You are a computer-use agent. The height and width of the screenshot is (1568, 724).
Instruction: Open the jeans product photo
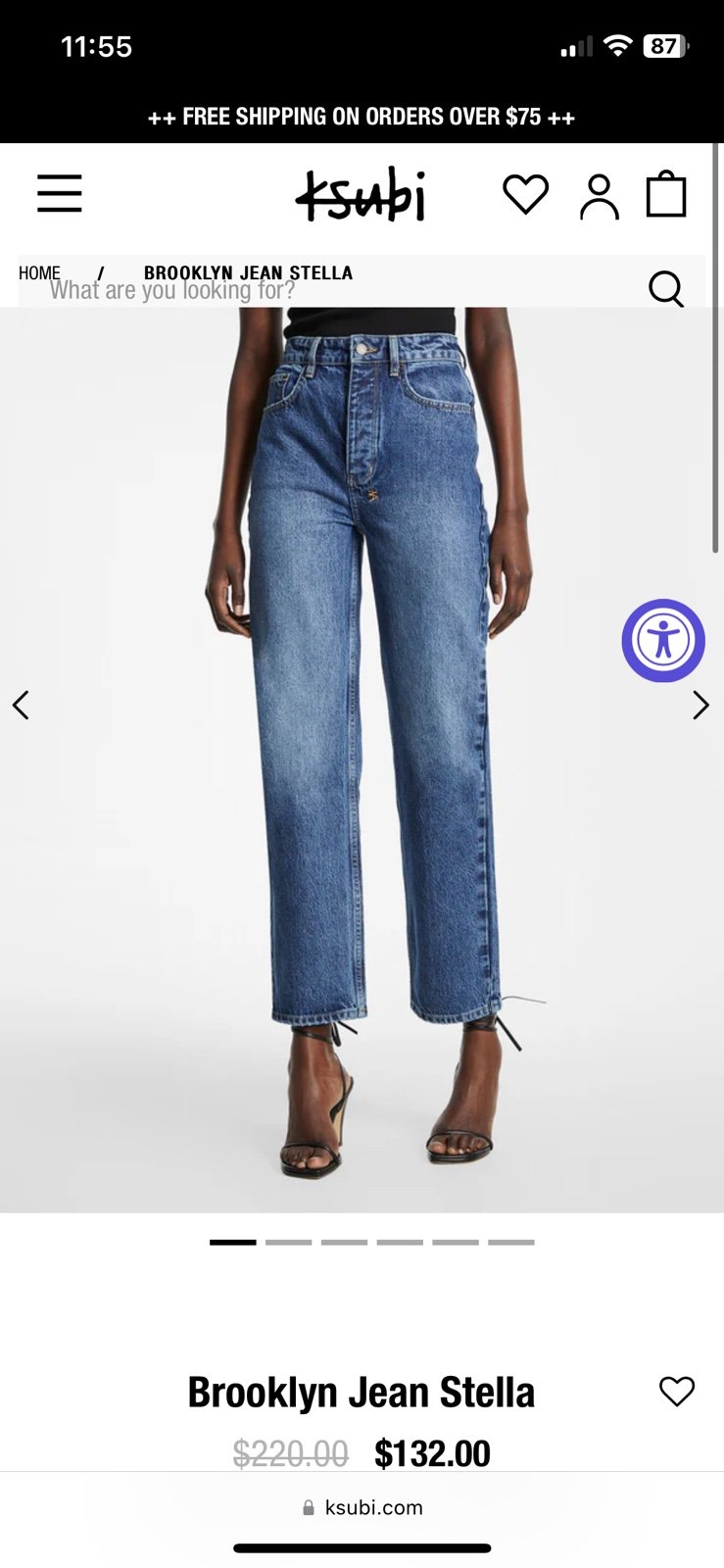(x=362, y=759)
